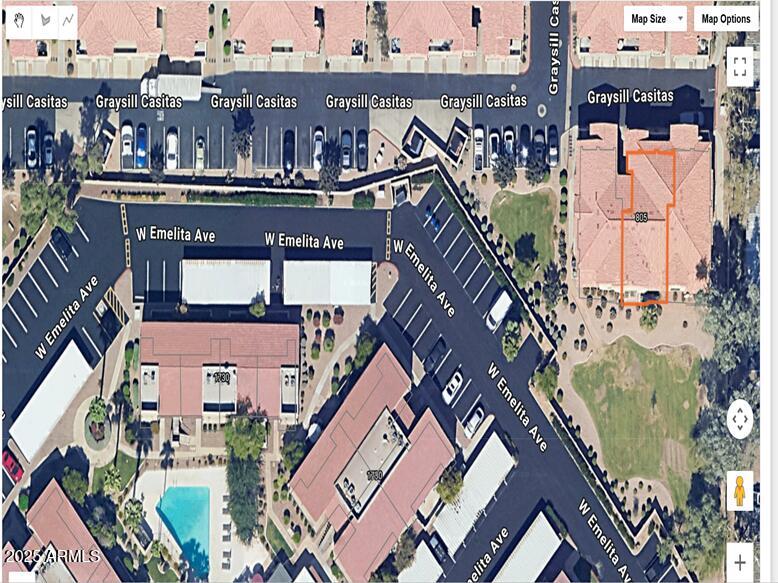The height and width of the screenshot is (583, 778).
Task: Tap the Street View pegman
Action: point(739,491)
